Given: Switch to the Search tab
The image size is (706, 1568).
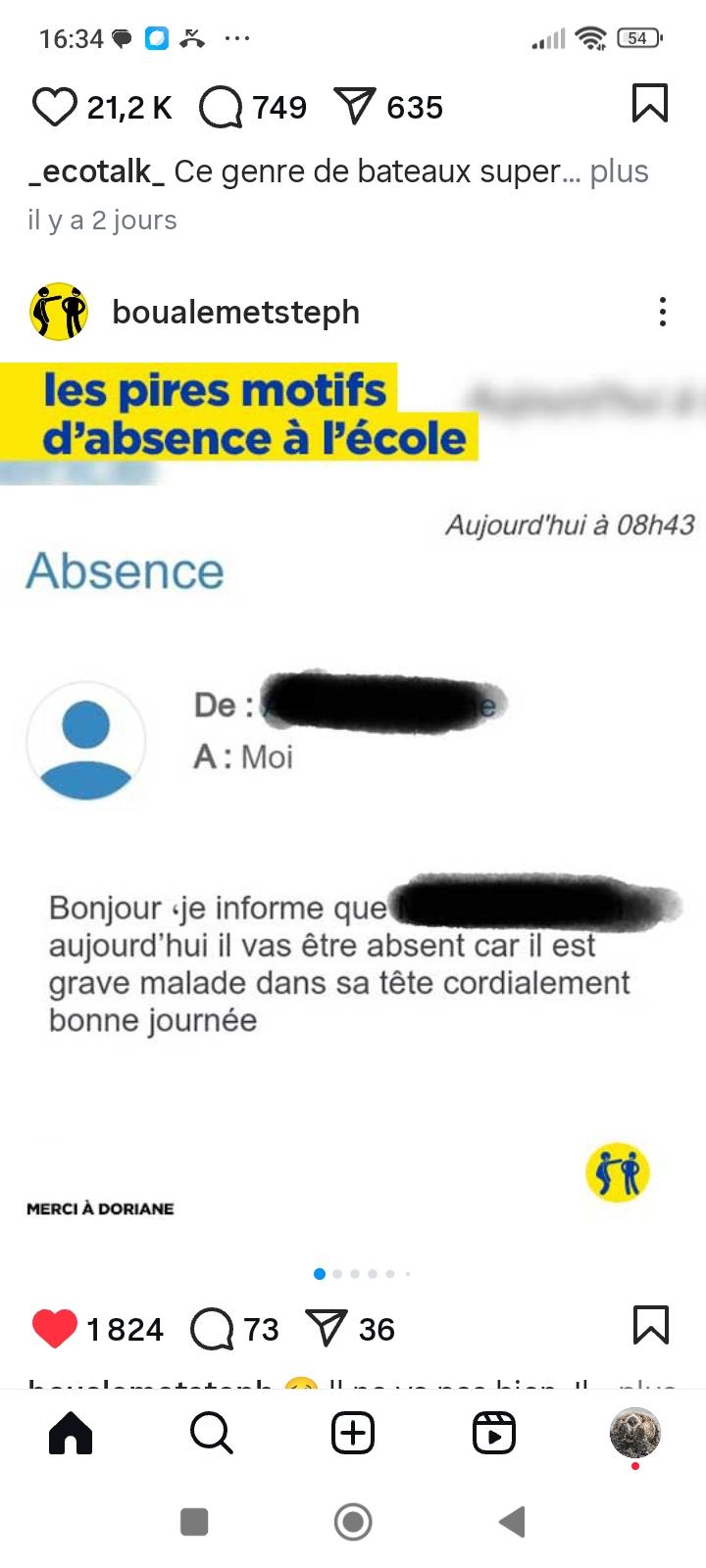Looking at the screenshot, I should (x=212, y=1434).
